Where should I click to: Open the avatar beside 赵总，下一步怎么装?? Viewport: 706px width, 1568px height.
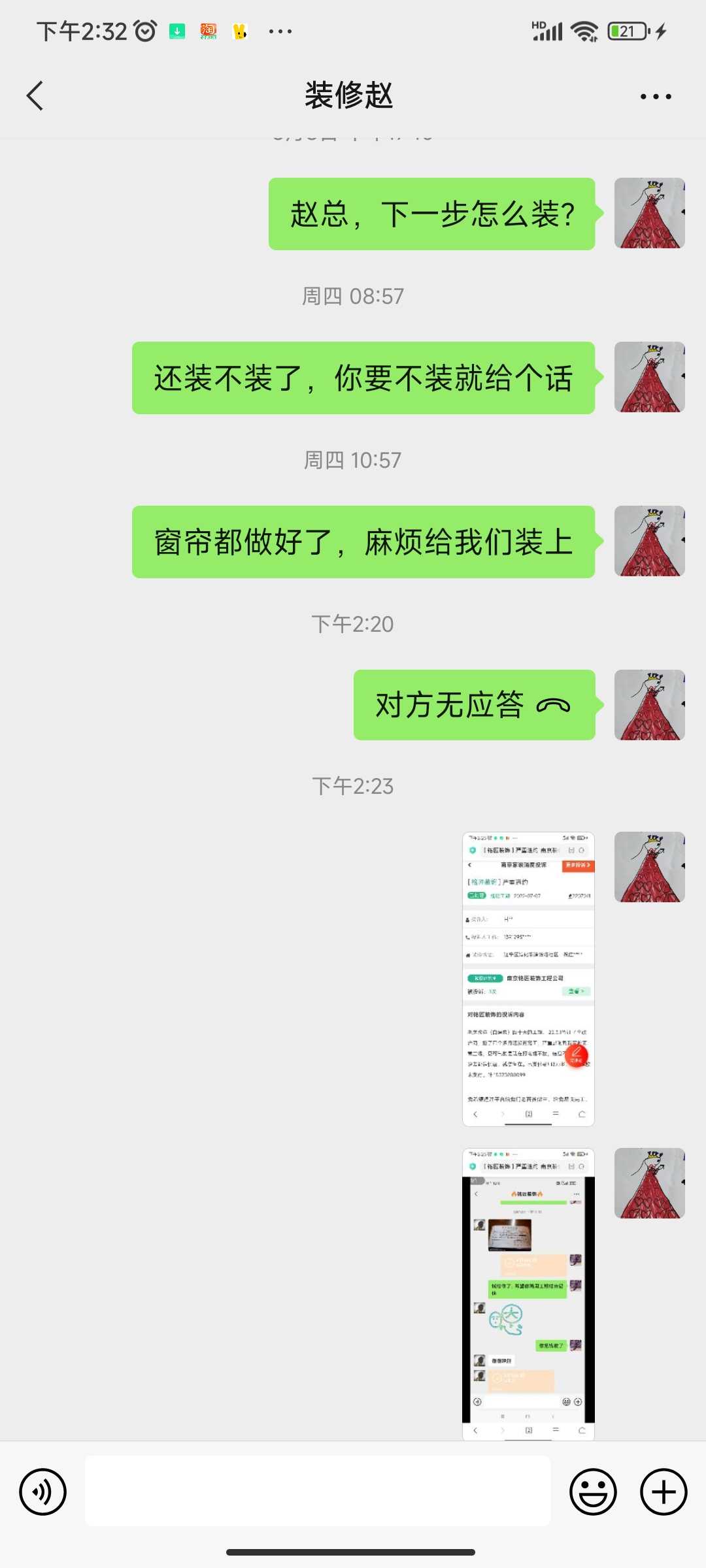[x=649, y=213]
